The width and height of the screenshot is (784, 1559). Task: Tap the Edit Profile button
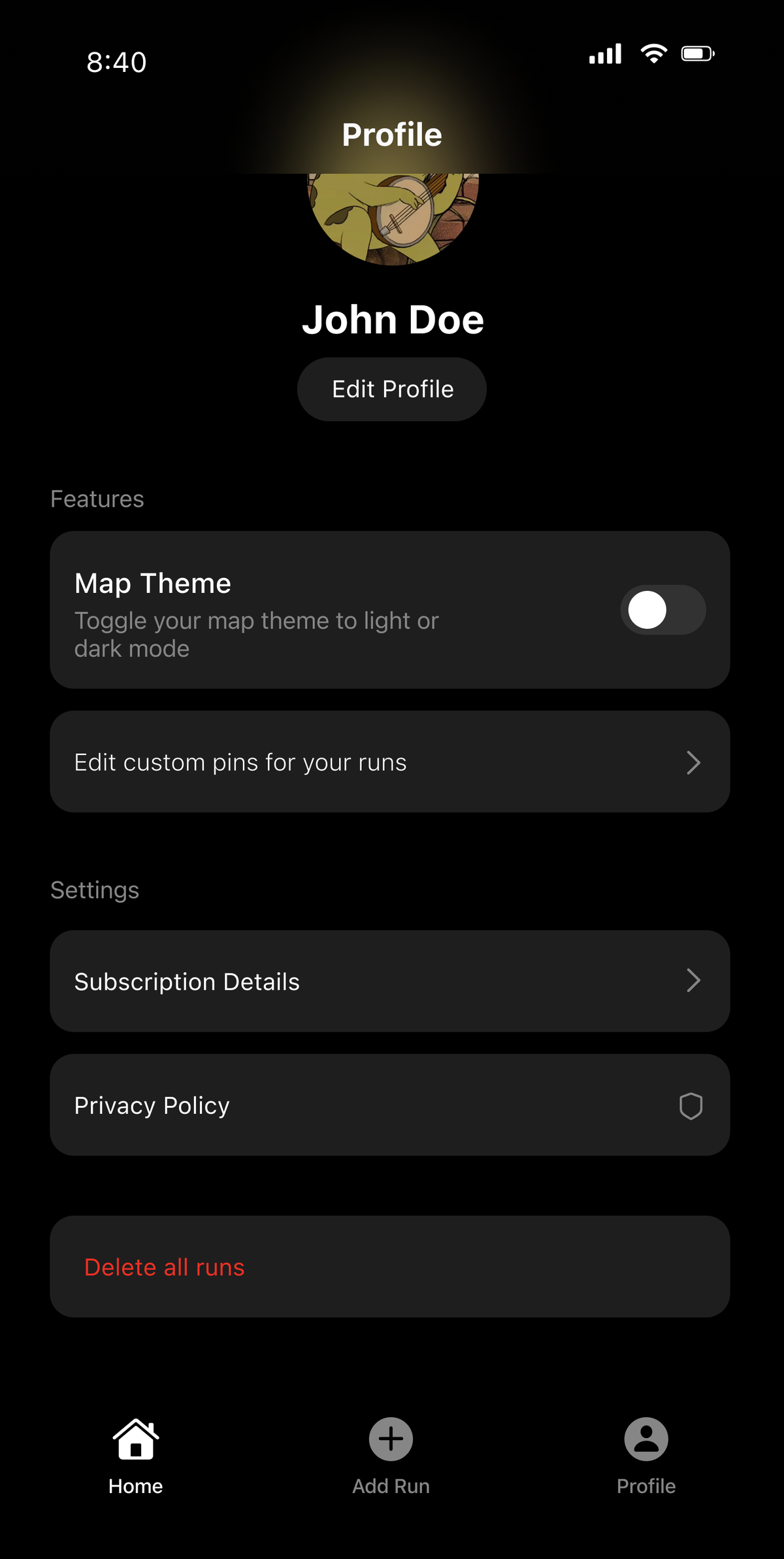[391, 388]
